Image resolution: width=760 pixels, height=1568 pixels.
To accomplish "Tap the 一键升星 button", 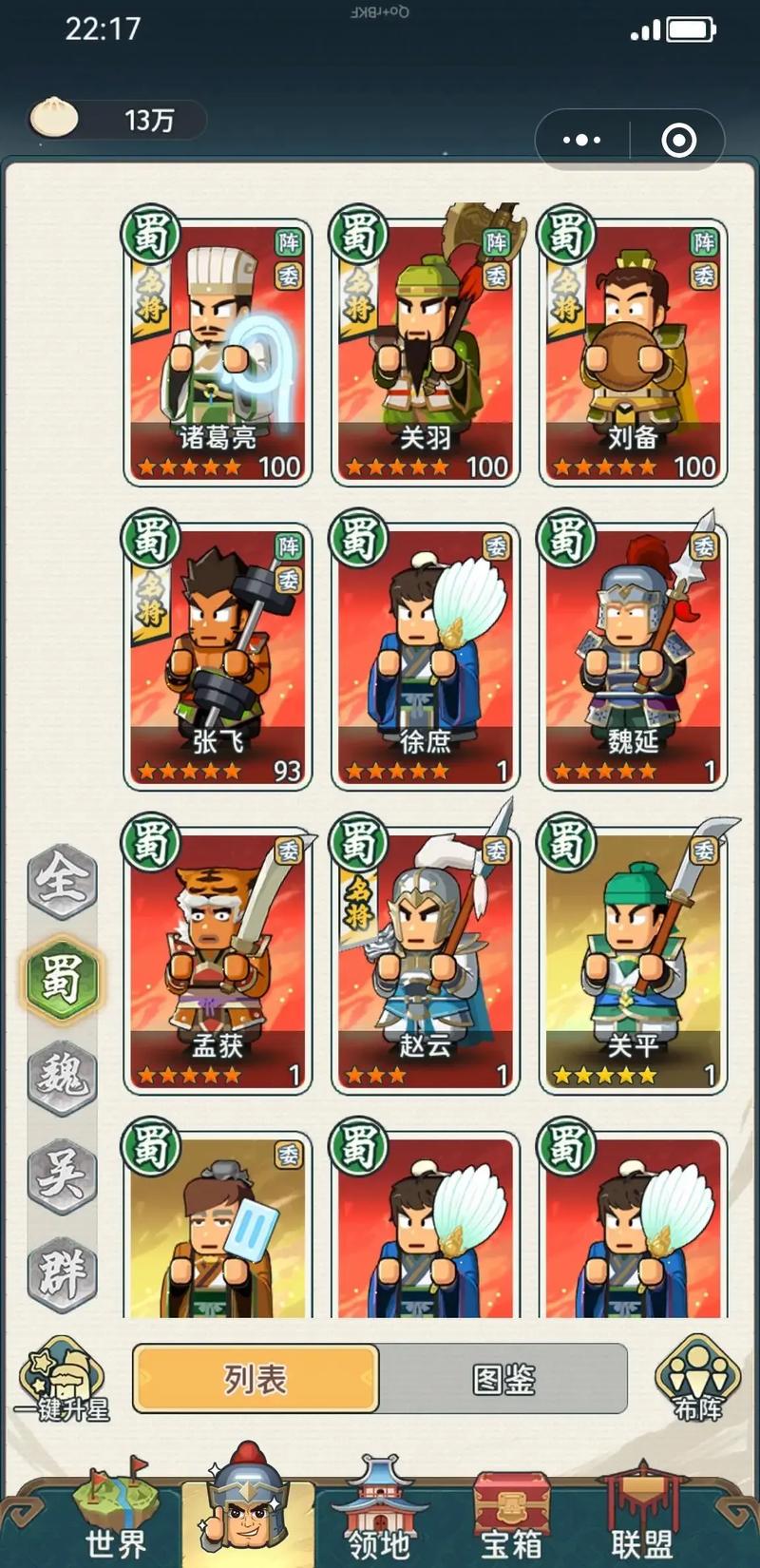I will point(62,1383).
